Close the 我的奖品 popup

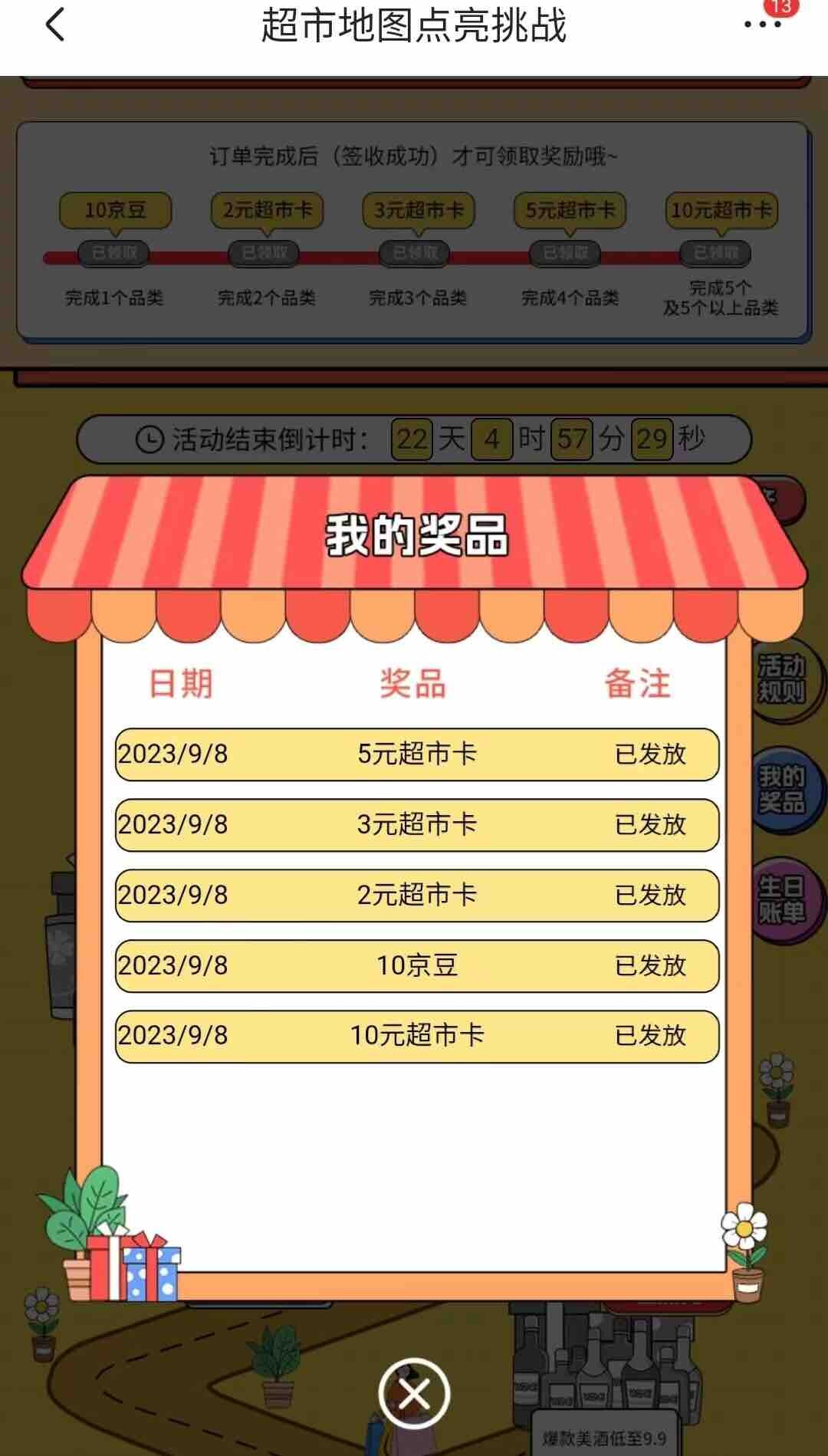tap(414, 1393)
